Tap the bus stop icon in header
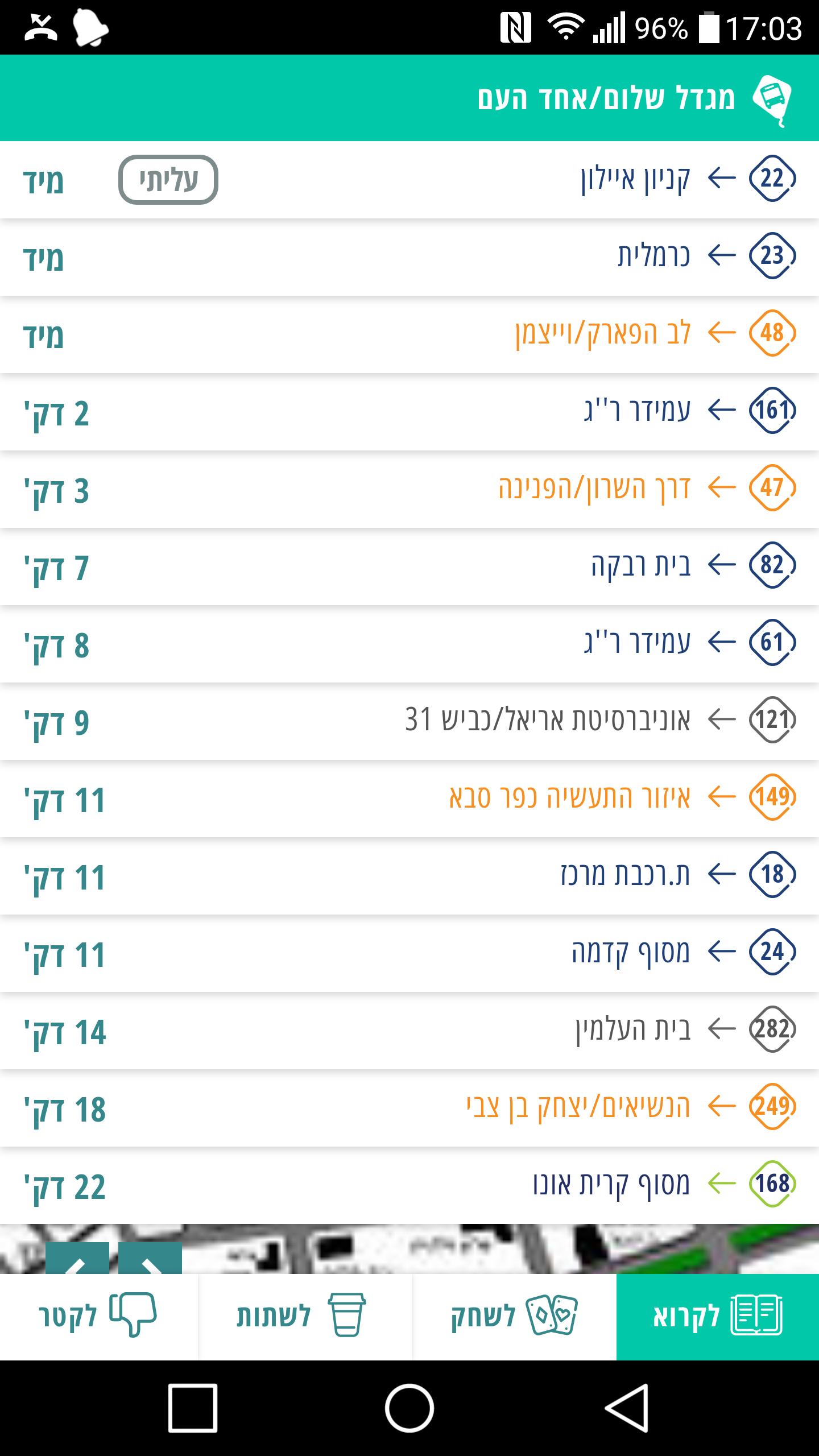819x1456 pixels. pyautogui.click(x=771, y=99)
